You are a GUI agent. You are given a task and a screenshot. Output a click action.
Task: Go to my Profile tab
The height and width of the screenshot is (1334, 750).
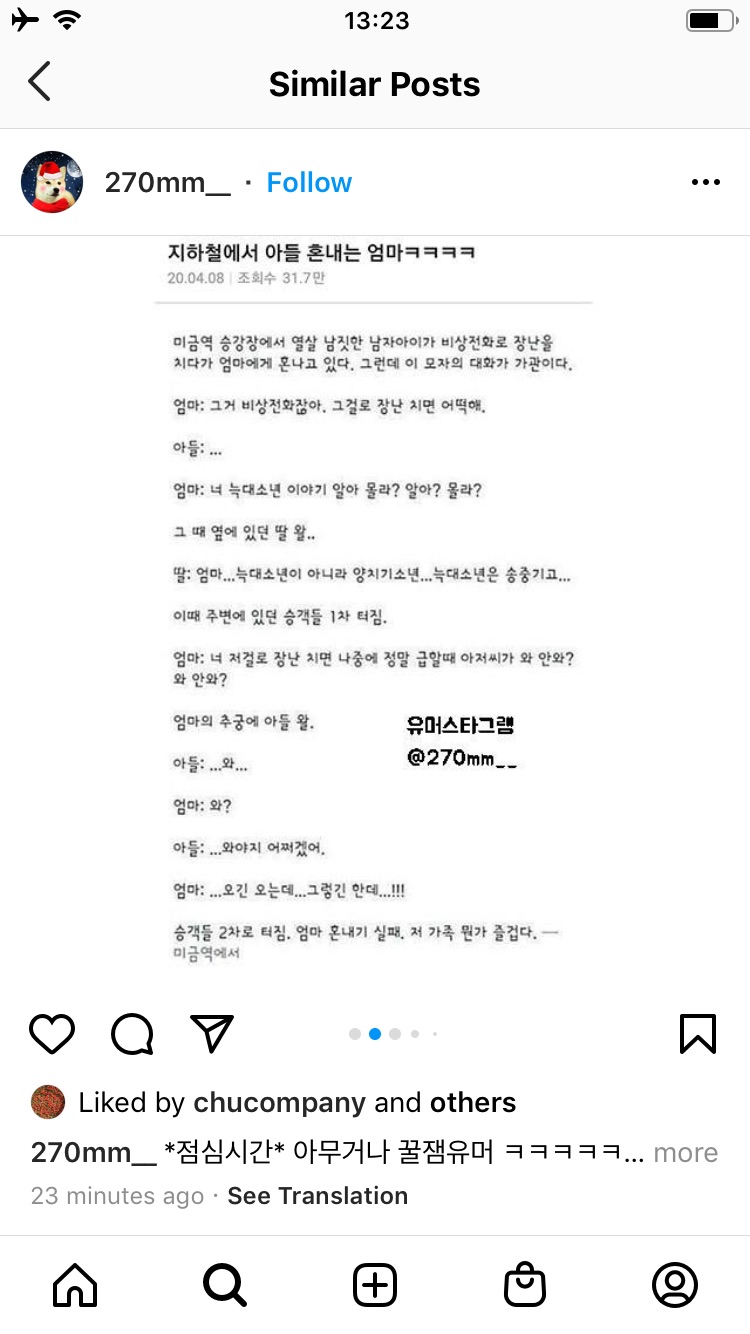(x=675, y=1284)
